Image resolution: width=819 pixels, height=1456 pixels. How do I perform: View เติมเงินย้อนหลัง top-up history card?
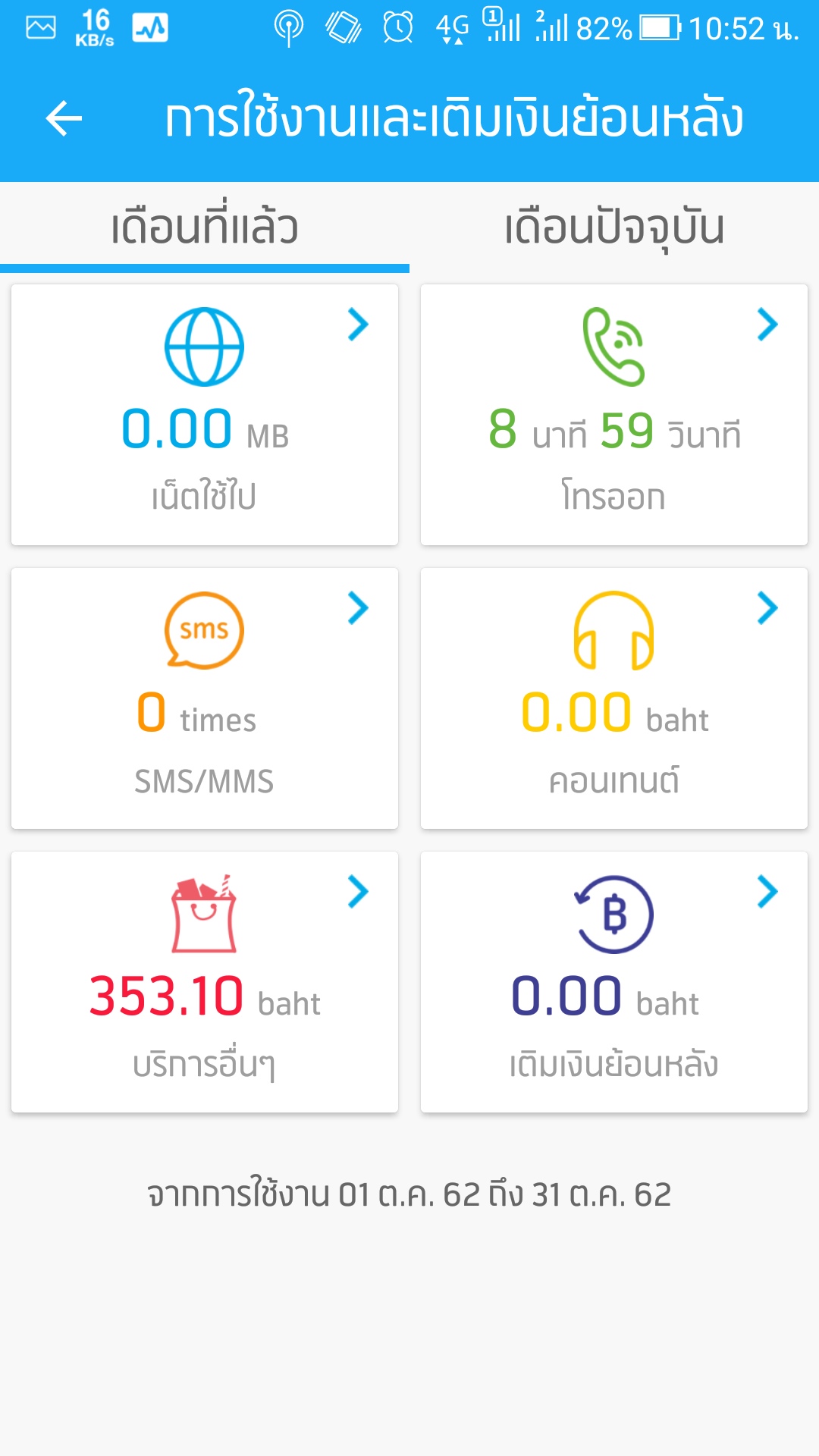(x=614, y=982)
